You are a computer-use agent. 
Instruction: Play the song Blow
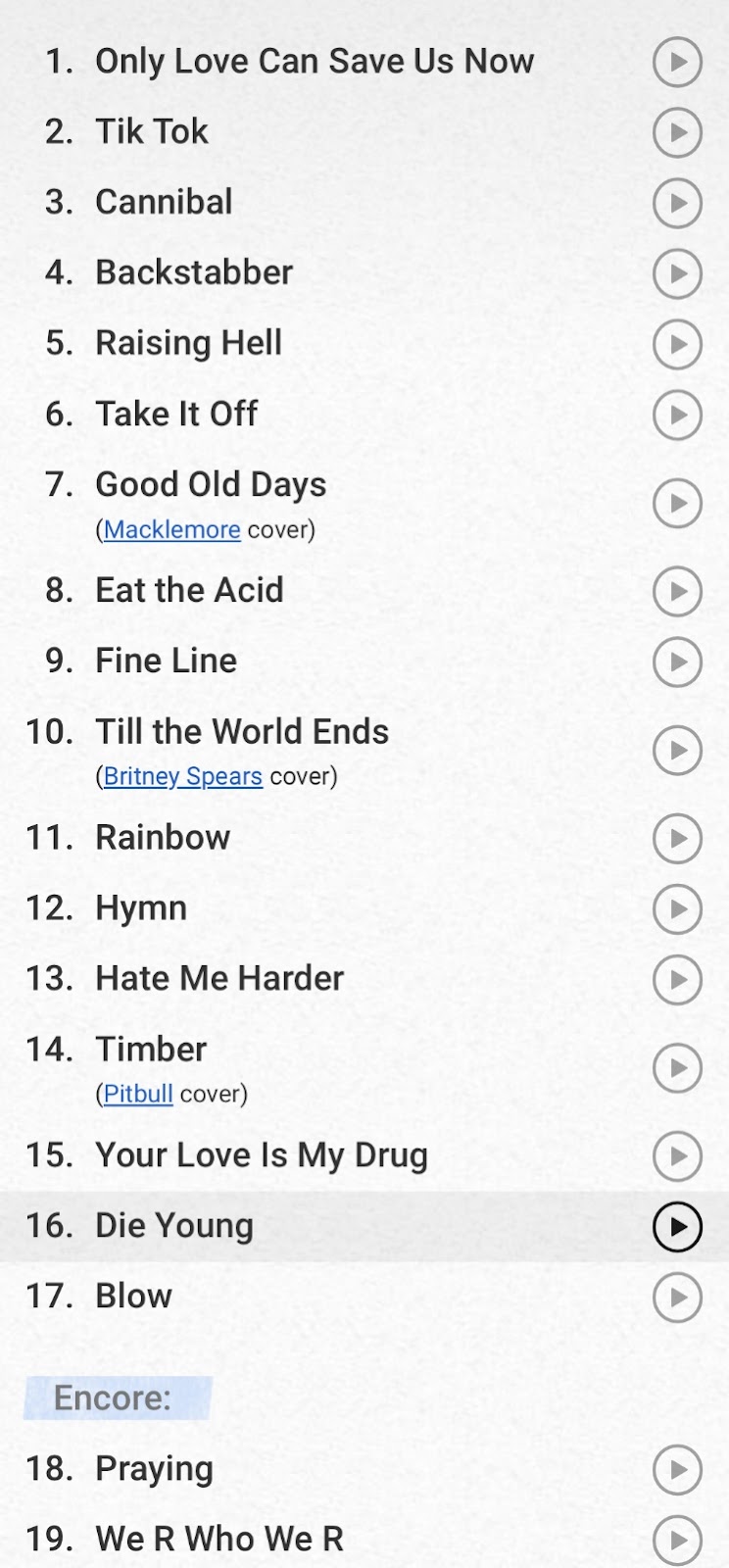pos(678,1297)
